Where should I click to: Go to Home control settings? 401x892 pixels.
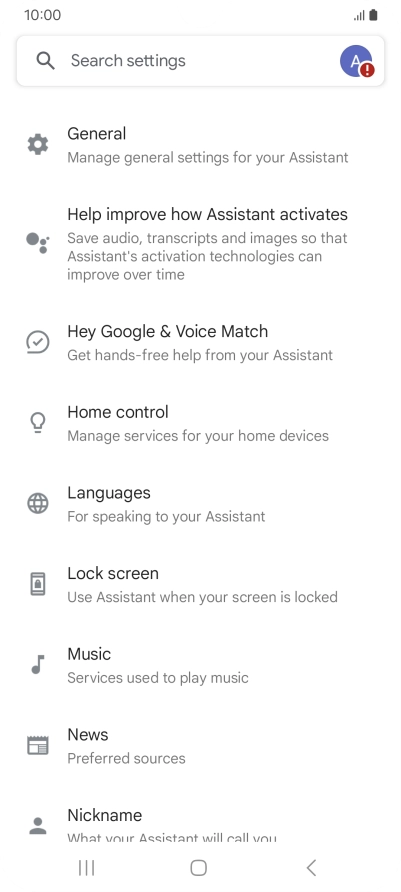pos(200,423)
